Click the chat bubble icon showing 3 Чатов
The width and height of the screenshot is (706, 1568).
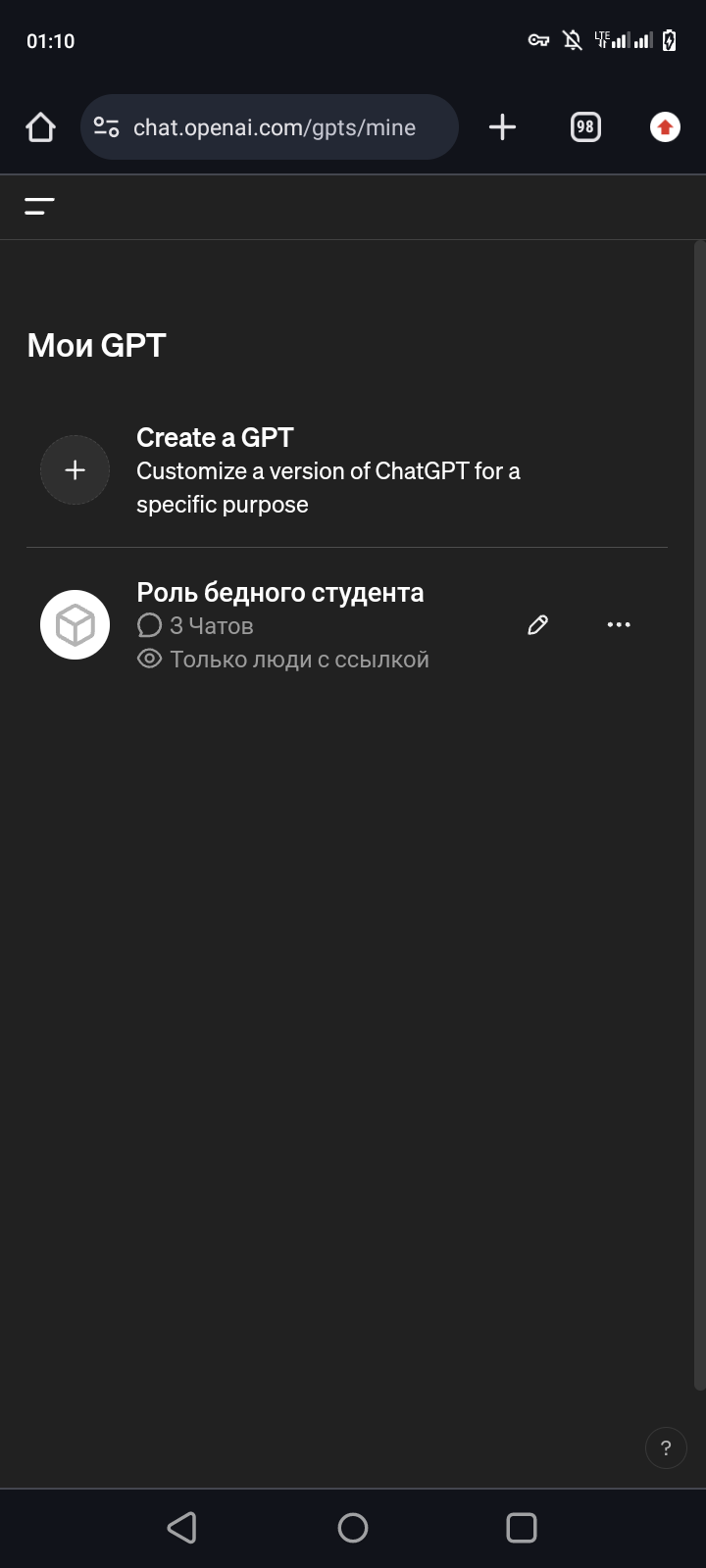pyautogui.click(x=149, y=624)
